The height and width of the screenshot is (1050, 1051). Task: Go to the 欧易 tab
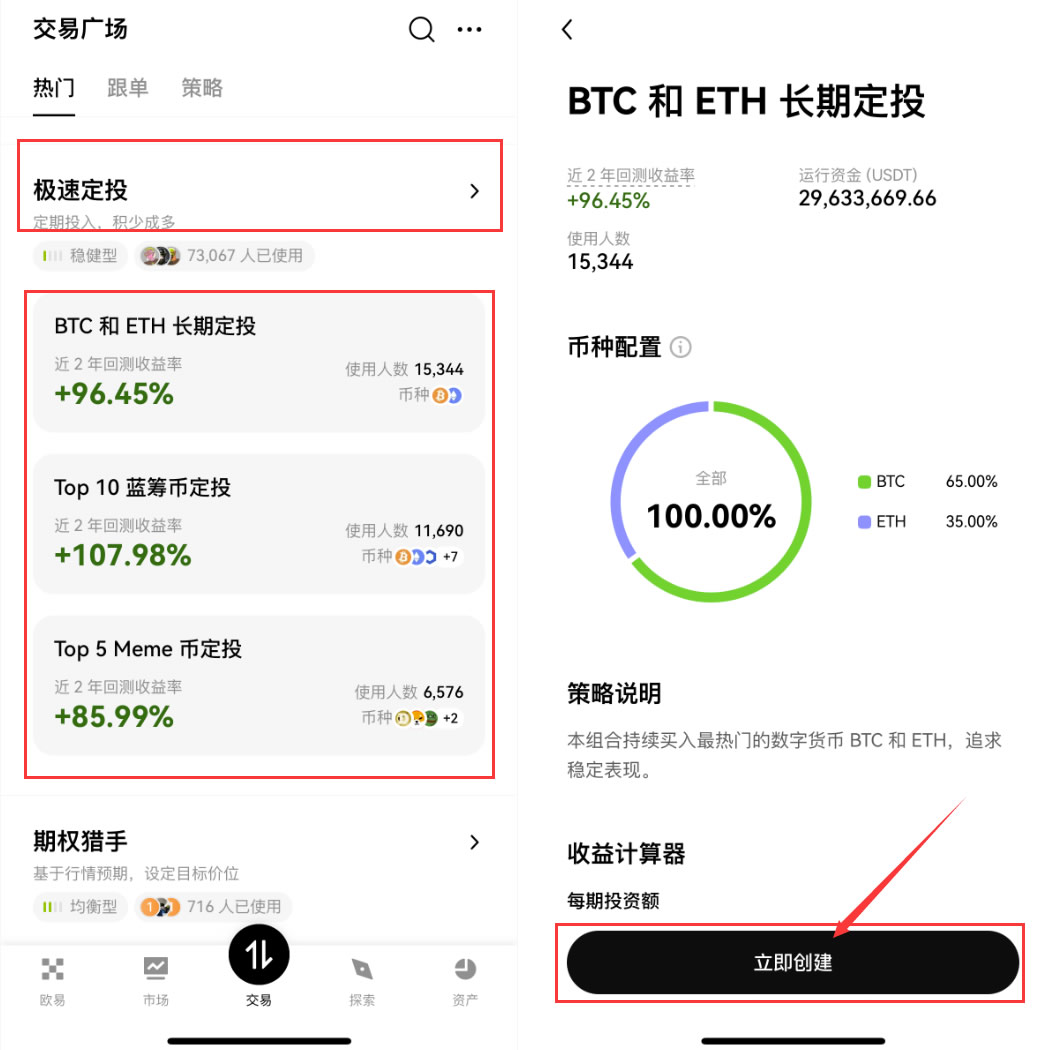[x=52, y=980]
